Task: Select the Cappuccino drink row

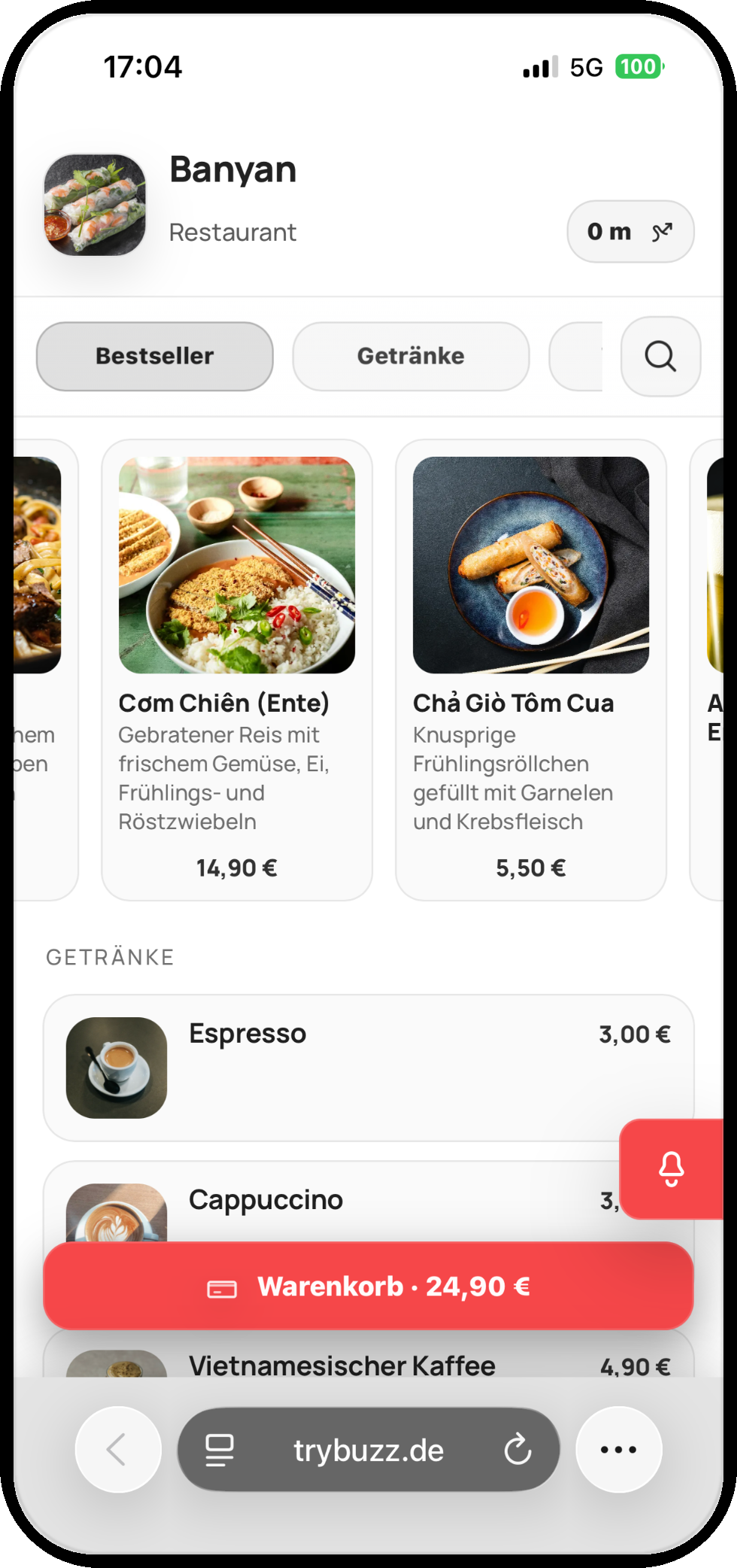Action: (x=331, y=1202)
